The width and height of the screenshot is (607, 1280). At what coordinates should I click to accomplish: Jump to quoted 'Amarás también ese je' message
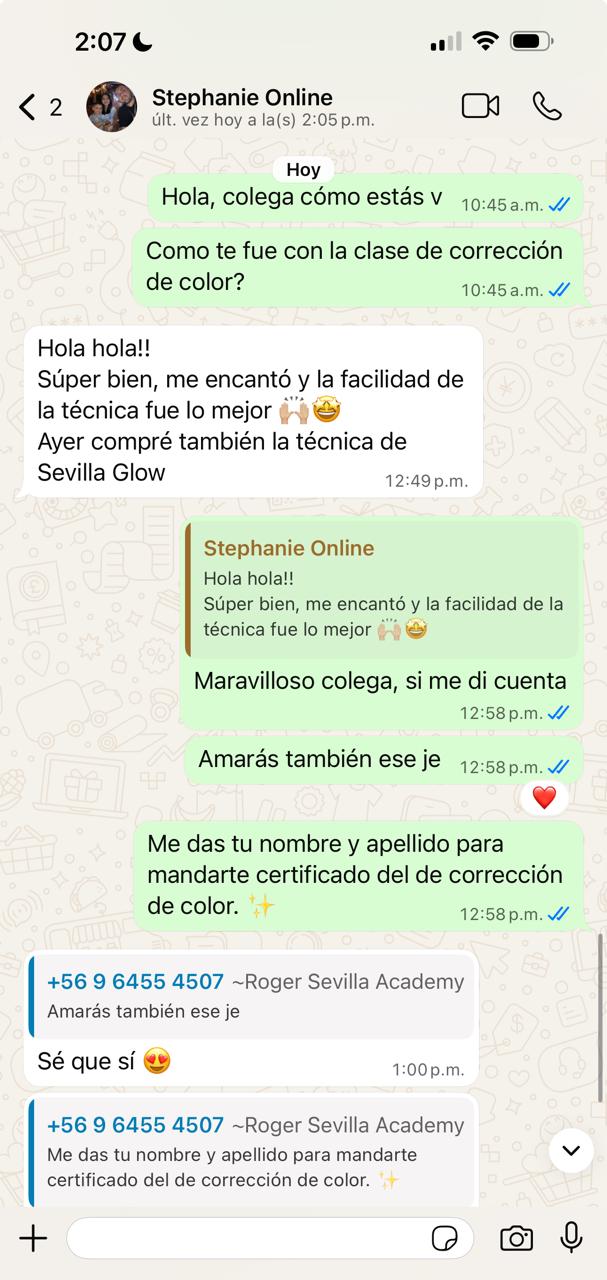click(250, 995)
